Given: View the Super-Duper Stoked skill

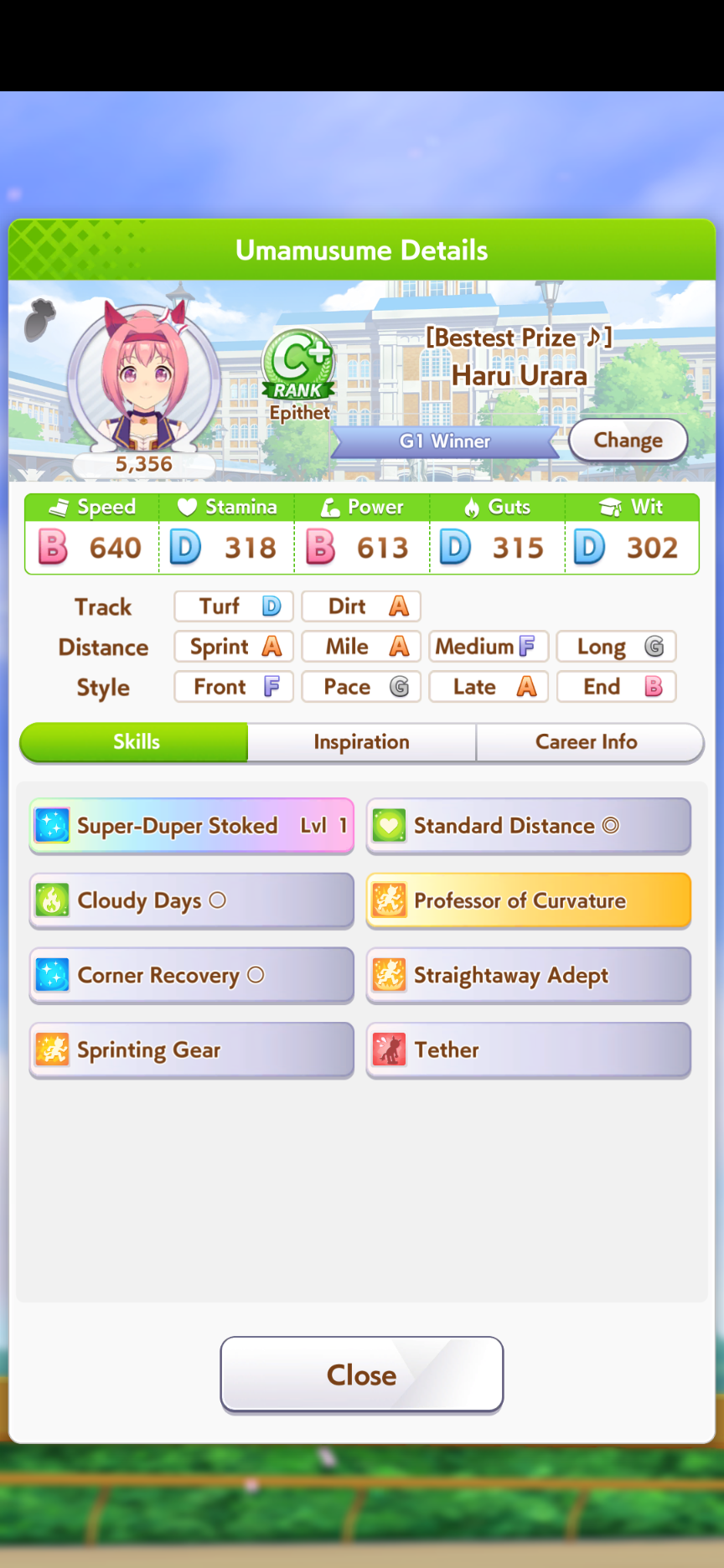Looking at the screenshot, I should click(192, 826).
